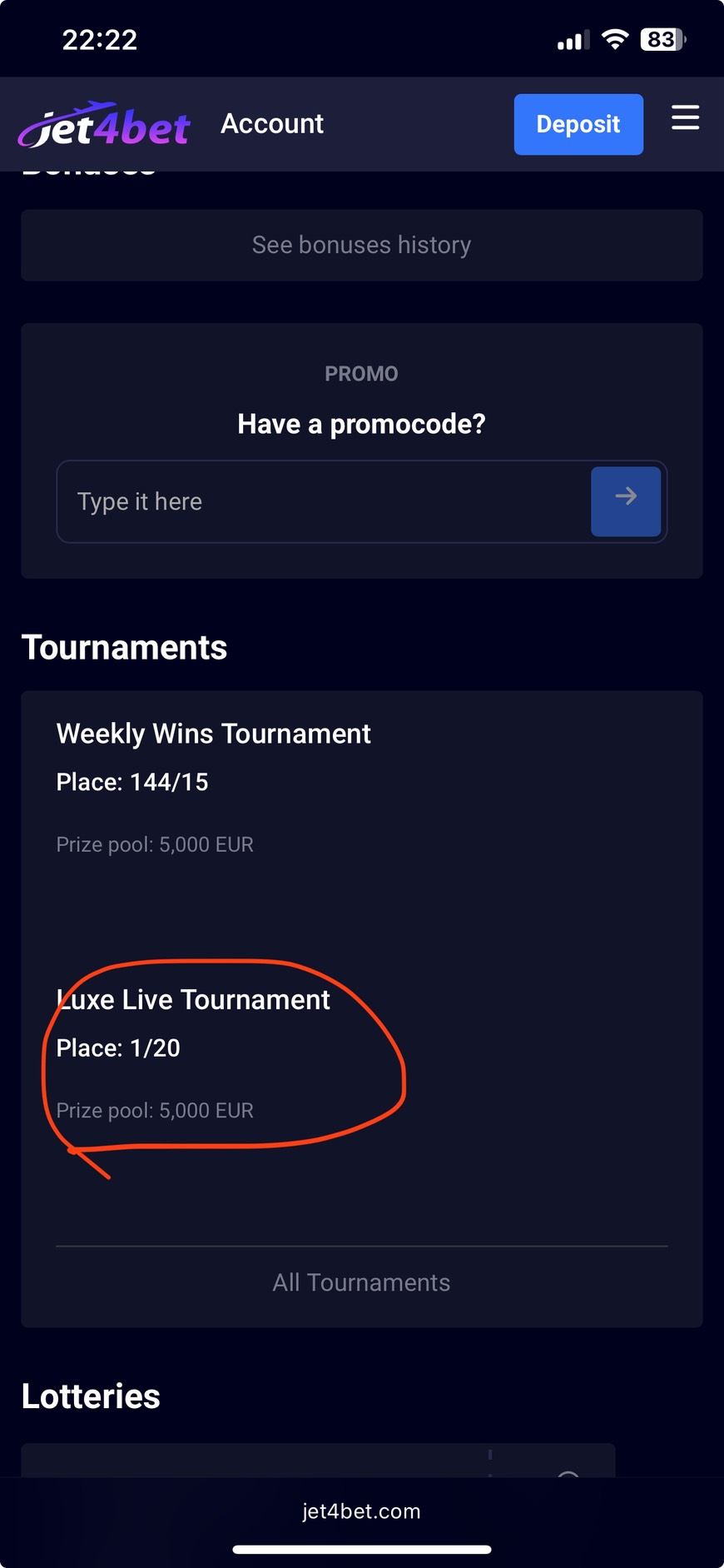Image resolution: width=724 pixels, height=1568 pixels.
Task: Tap the jet4bet.com address bar
Action: tap(361, 1511)
